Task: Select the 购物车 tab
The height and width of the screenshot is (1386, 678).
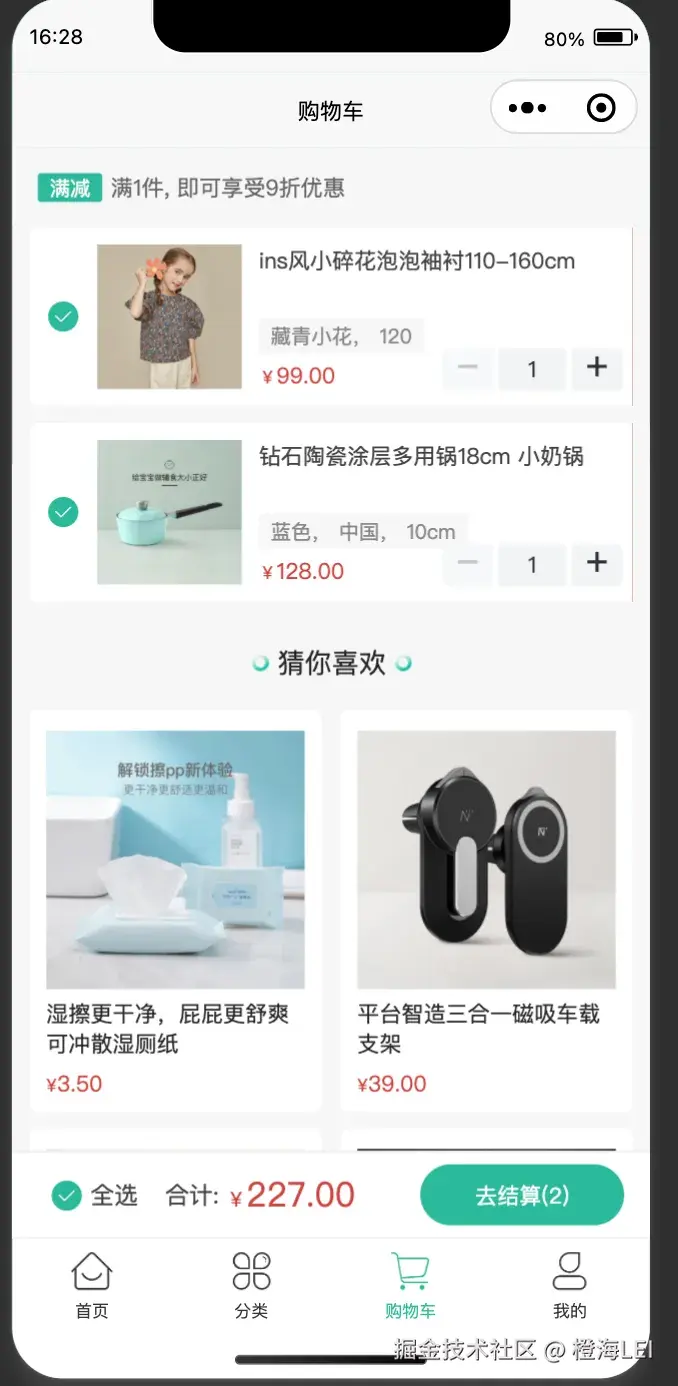Action: (x=410, y=1286)
